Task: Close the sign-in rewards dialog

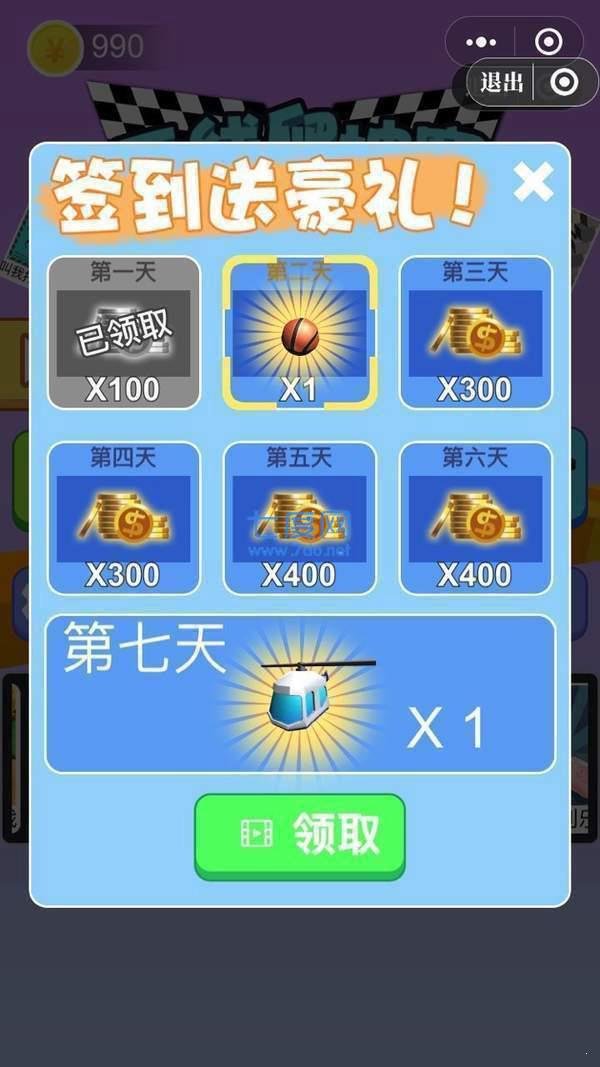Action: point(533,182)
